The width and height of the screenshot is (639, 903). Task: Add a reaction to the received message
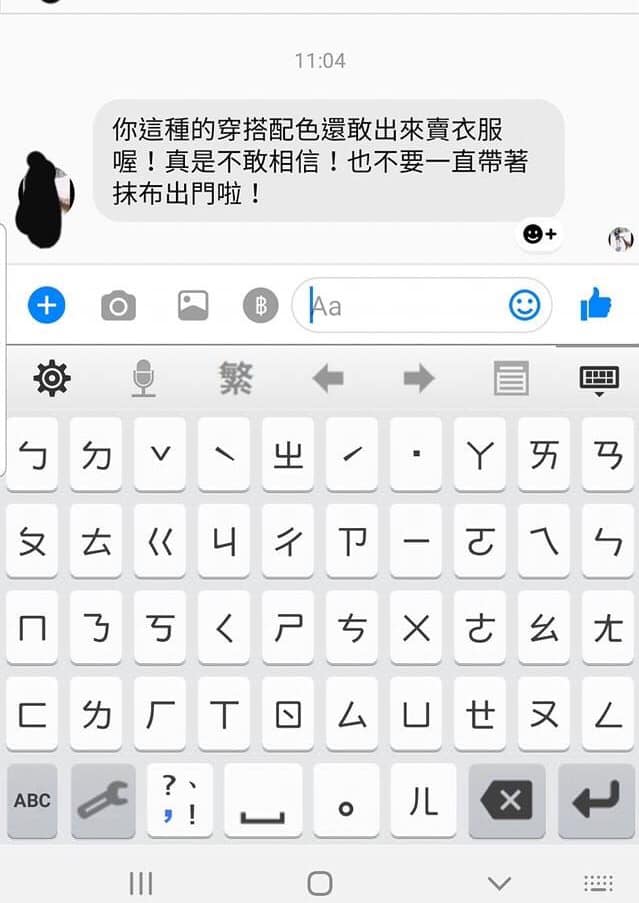click(x=540, y=234)
